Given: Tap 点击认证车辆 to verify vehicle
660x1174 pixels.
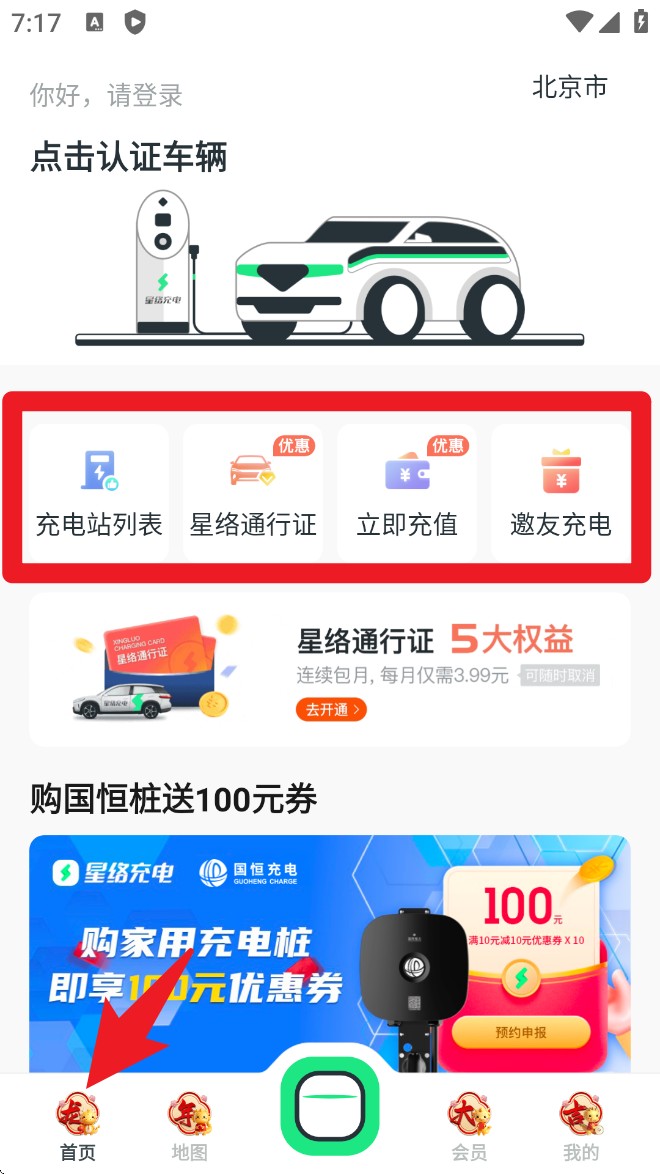Looking at the screenshot, I should tap(129, 158).
